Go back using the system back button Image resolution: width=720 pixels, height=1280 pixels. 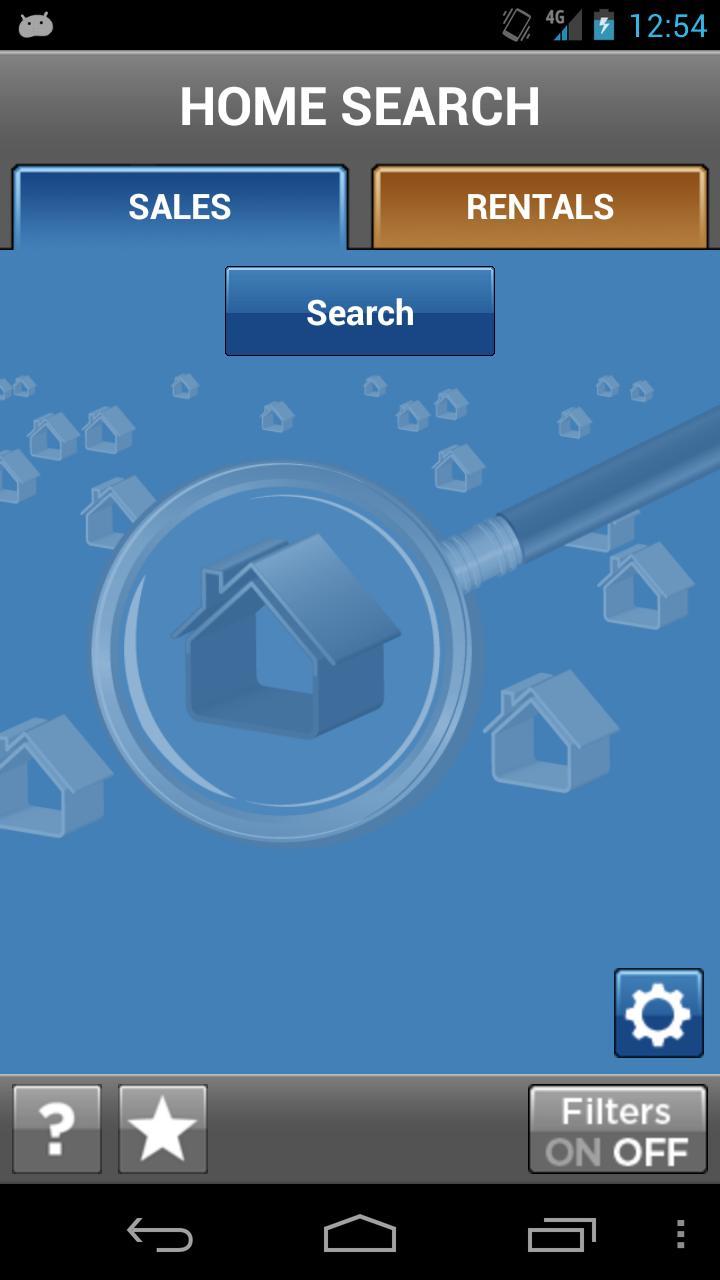pos(160,1236)
